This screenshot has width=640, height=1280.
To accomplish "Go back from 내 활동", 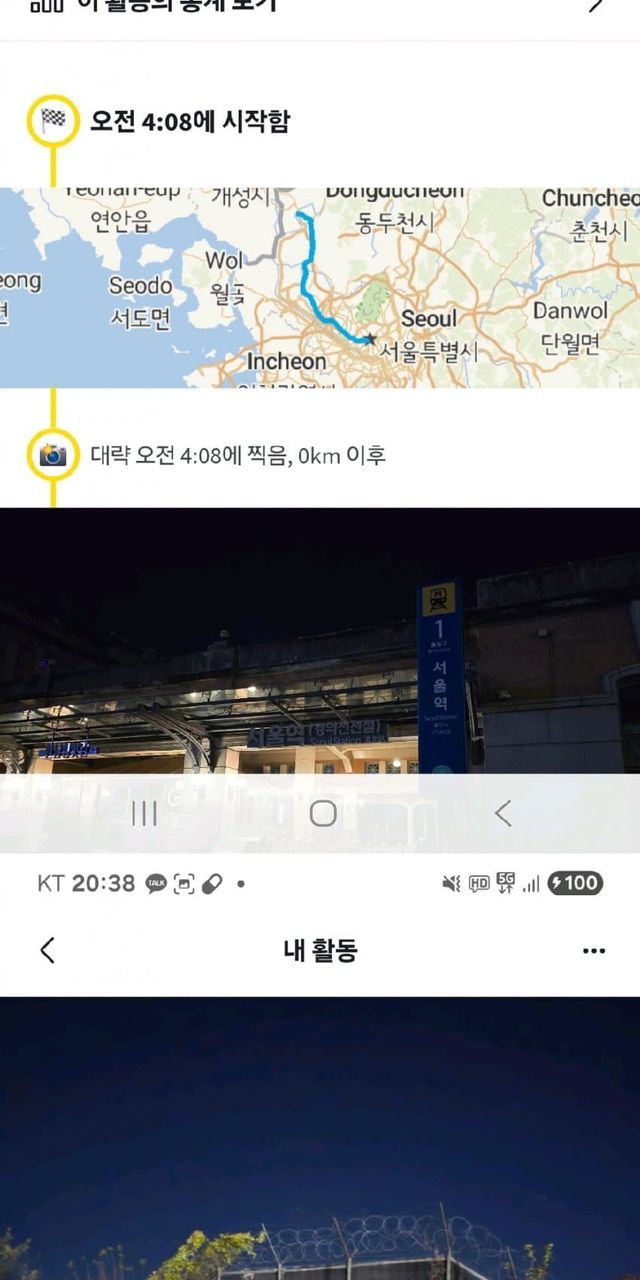I will coord(47,950).
